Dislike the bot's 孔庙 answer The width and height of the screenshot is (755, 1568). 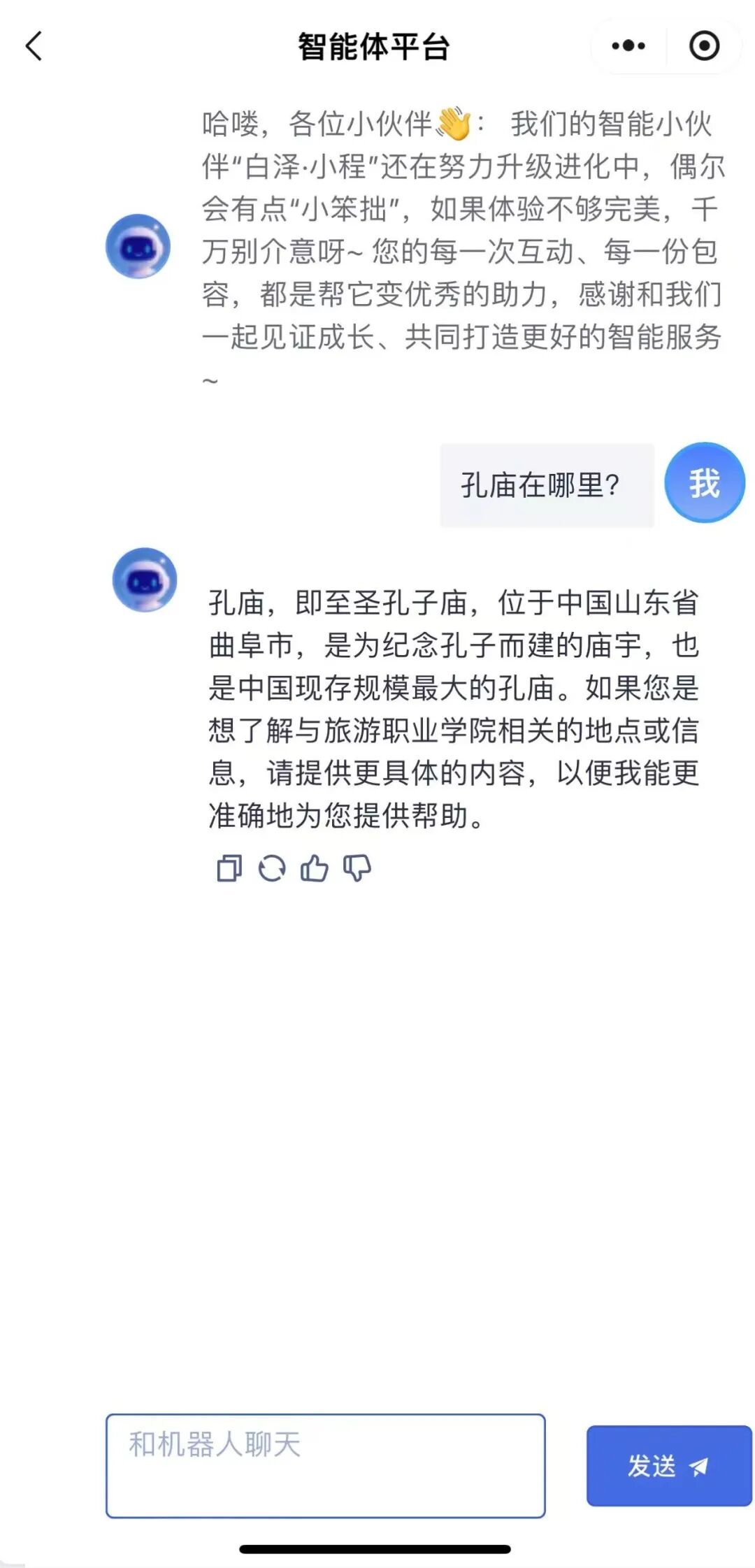(x=357, y=868)
